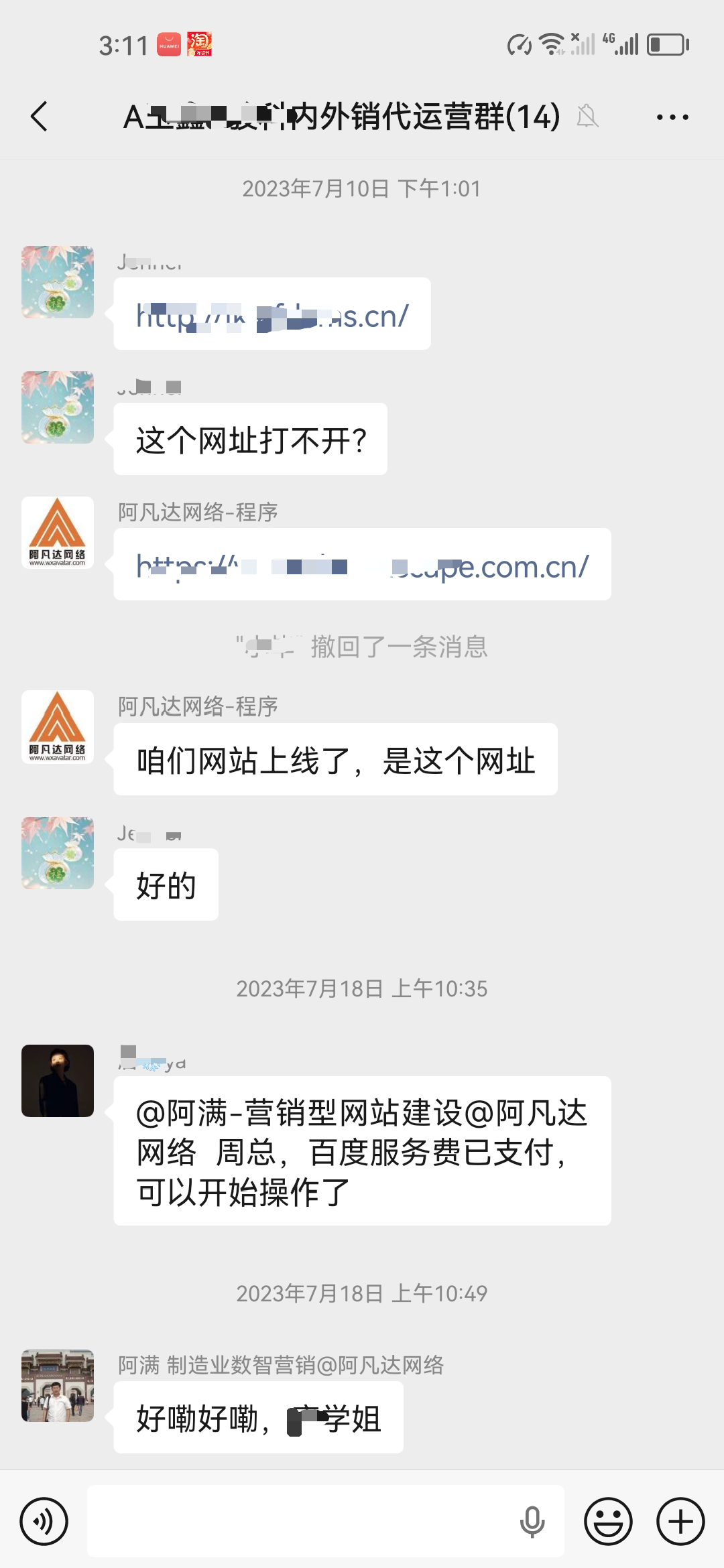Tap avatar next to 好的 message
This screenshot has height=1568, width=724.
pos(58,852)
